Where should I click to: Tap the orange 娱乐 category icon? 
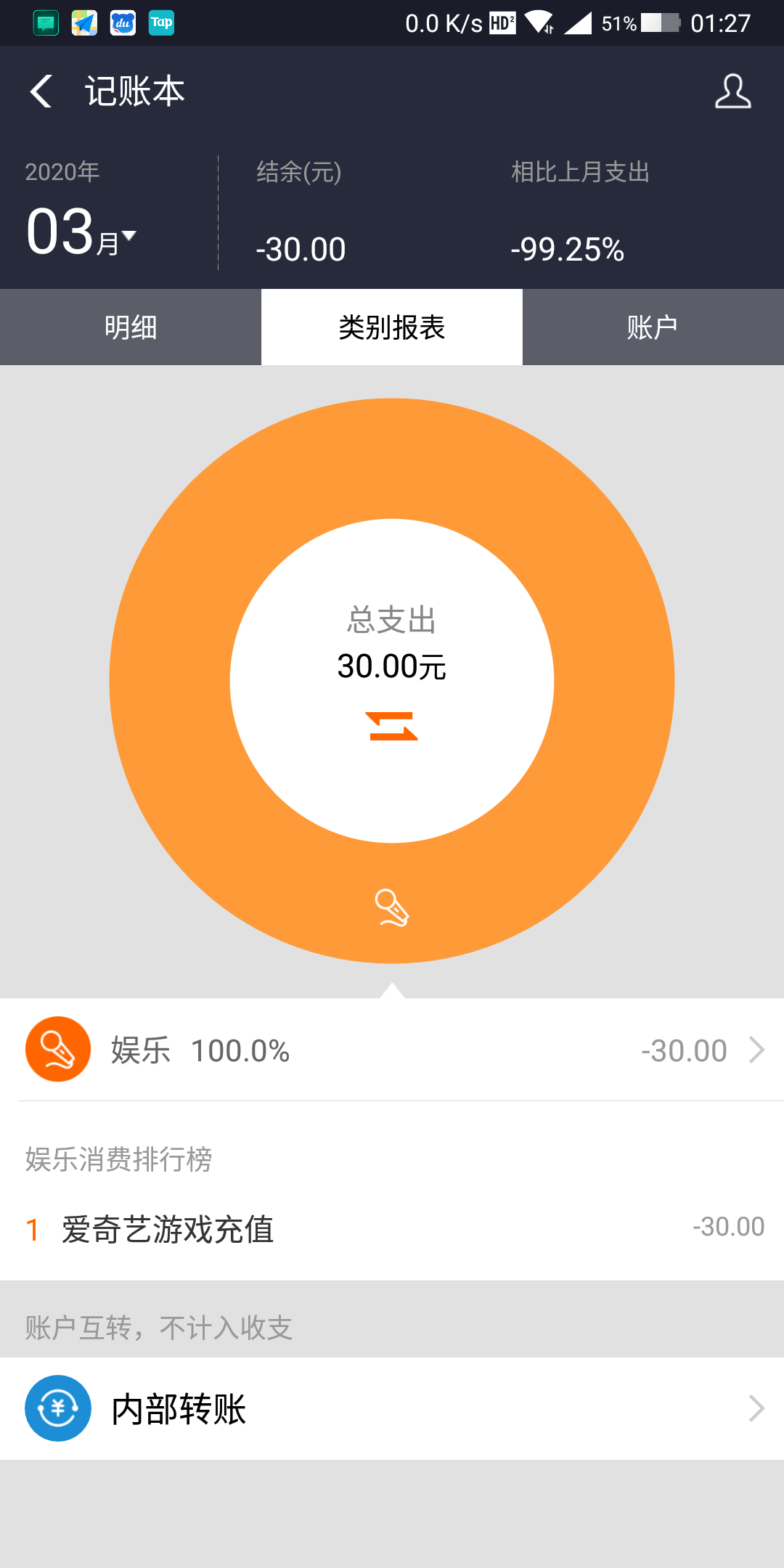58,1049
